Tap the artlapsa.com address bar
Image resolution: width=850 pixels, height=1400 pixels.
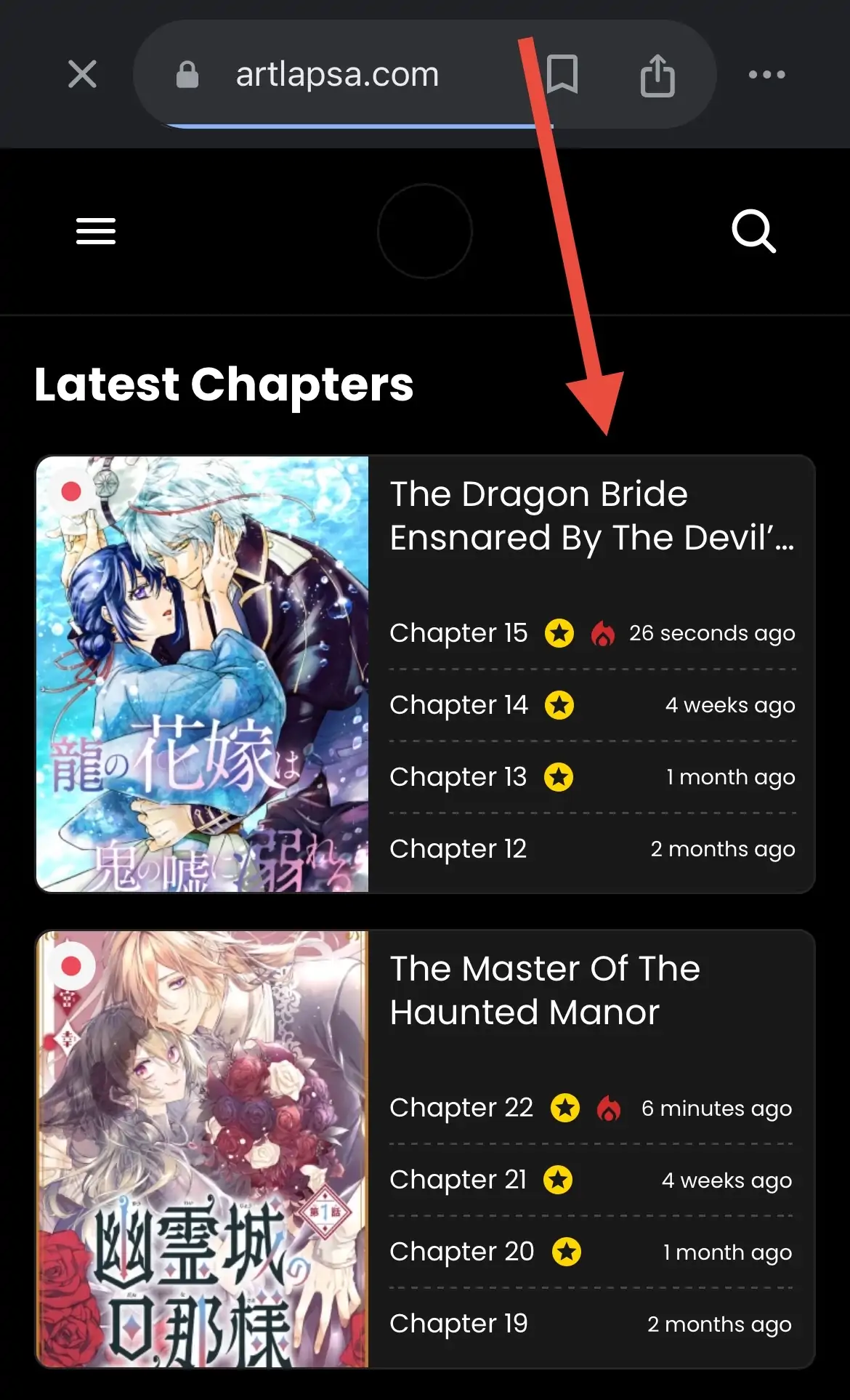tap(336, 74)
